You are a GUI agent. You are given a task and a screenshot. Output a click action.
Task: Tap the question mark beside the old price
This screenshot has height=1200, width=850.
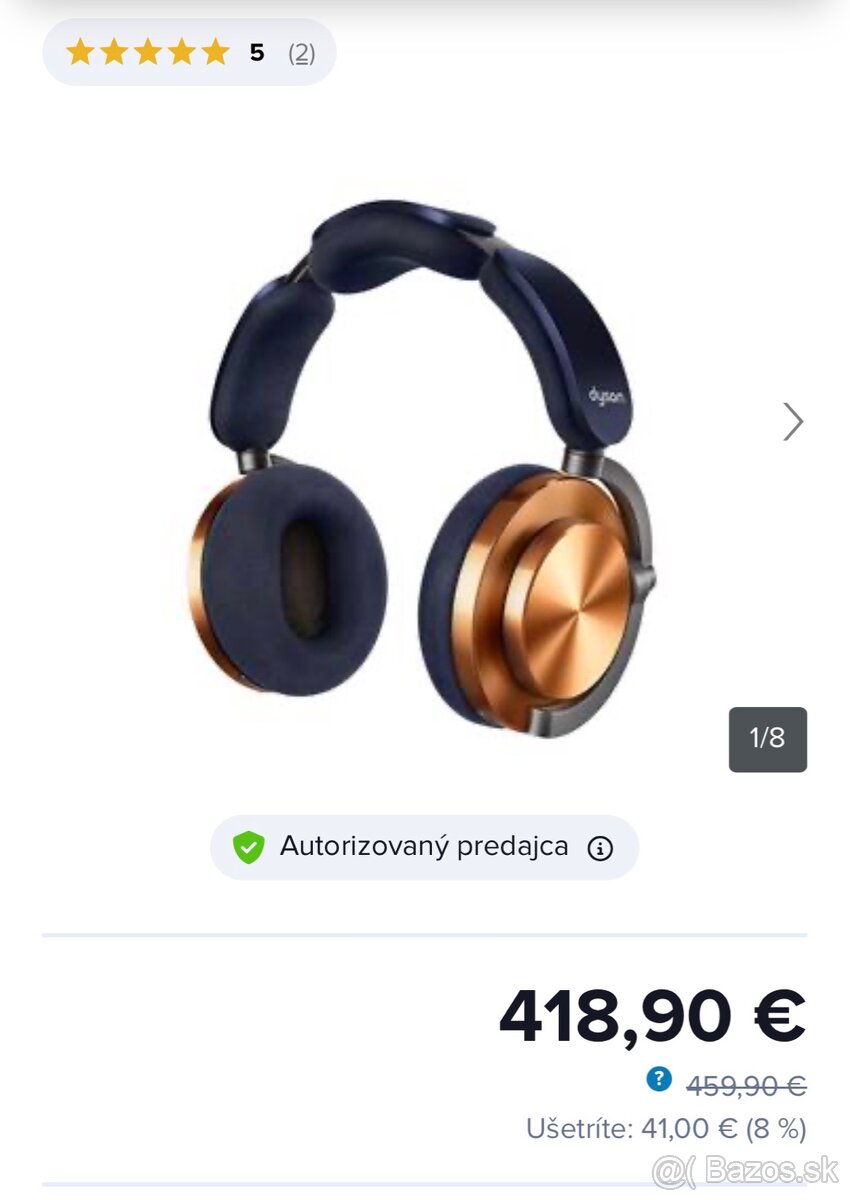click(659, 1079)
